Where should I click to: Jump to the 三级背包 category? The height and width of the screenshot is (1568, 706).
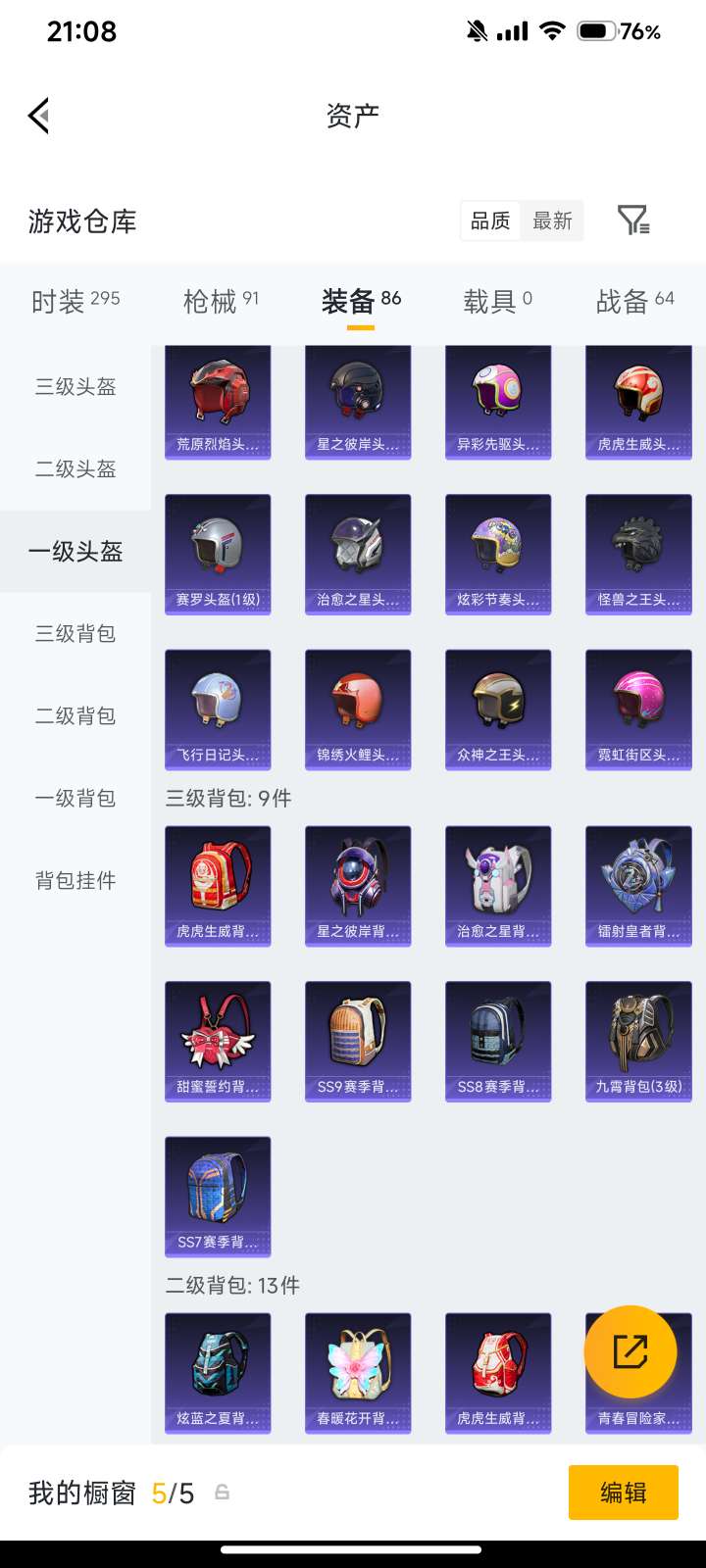pos(76,634)
